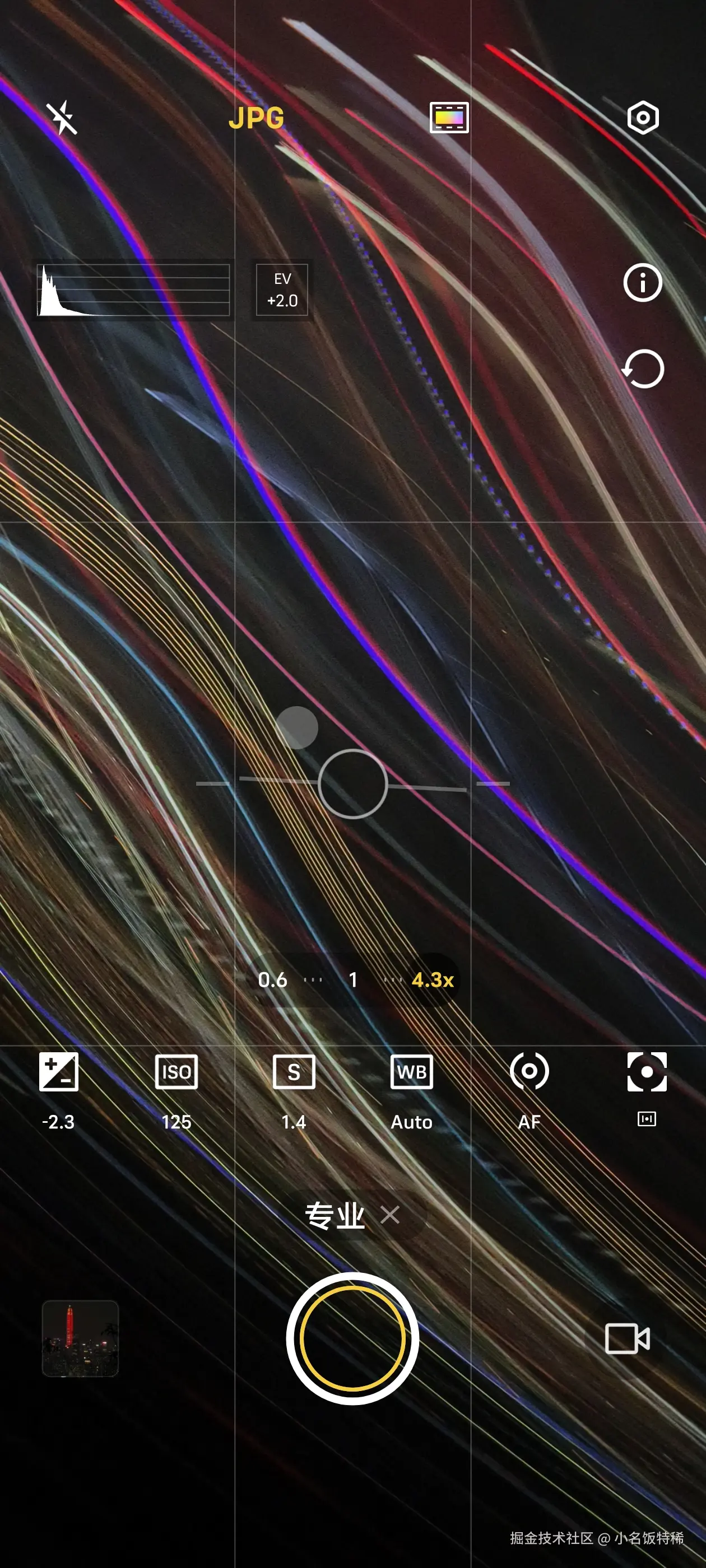Reset the professional mode parameters
The width and height of the screenshot is (706, 1568).
643,369
